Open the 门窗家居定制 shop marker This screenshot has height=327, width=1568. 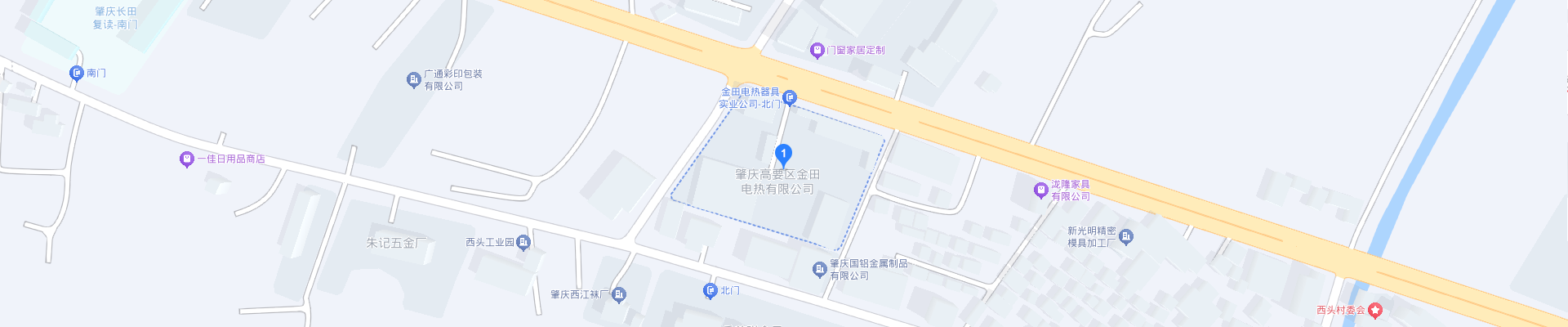point(817,51)
